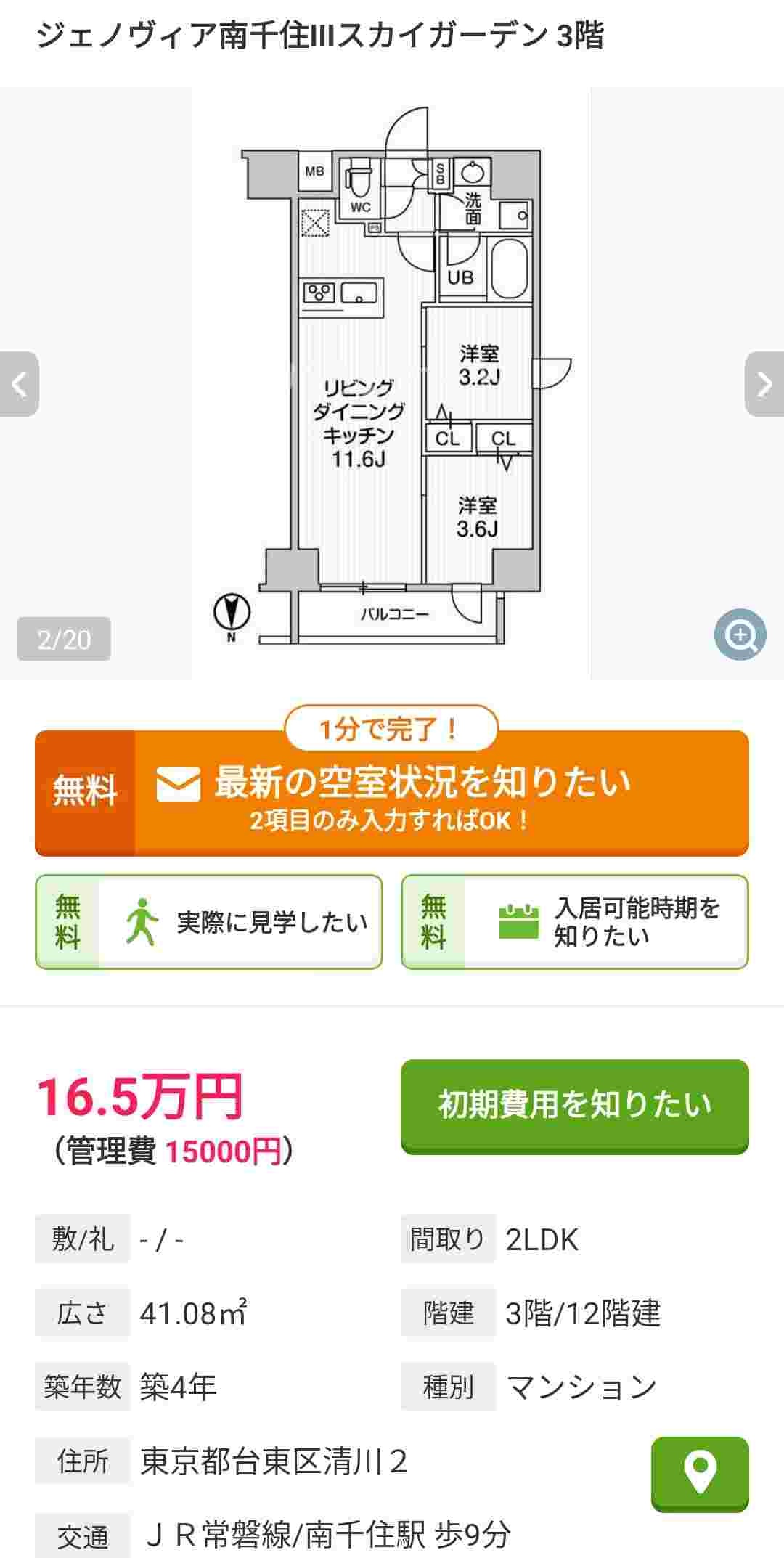The width and height of the screenshot is (784, 1558).
Task: Ask about 入居可能時期を知りたい
Action: click(x=574, y=922)
